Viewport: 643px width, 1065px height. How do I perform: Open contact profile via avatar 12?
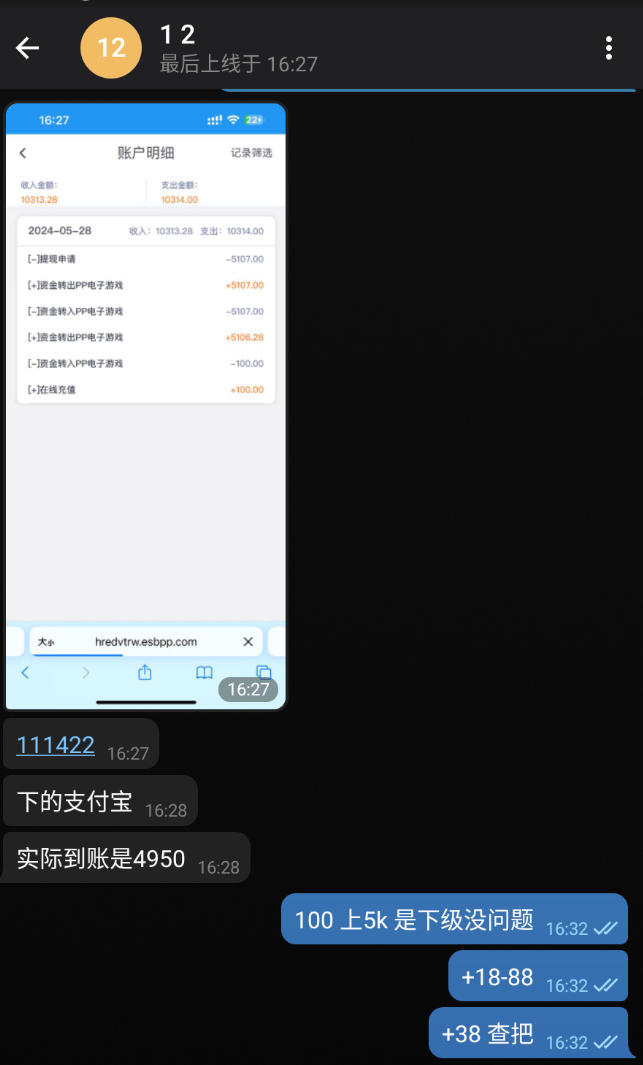point(111,48)
